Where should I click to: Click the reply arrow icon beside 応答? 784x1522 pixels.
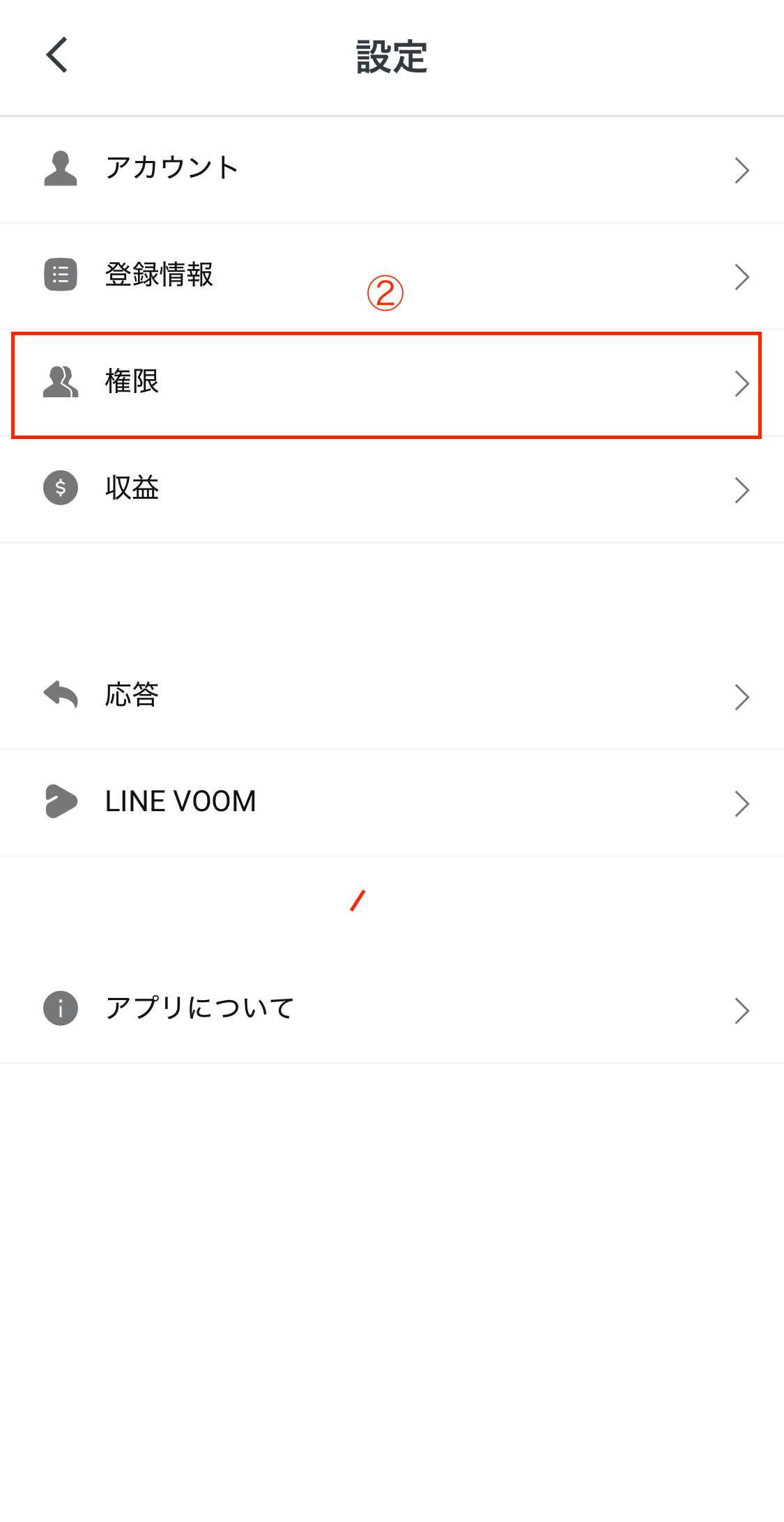tap(60, 695)
